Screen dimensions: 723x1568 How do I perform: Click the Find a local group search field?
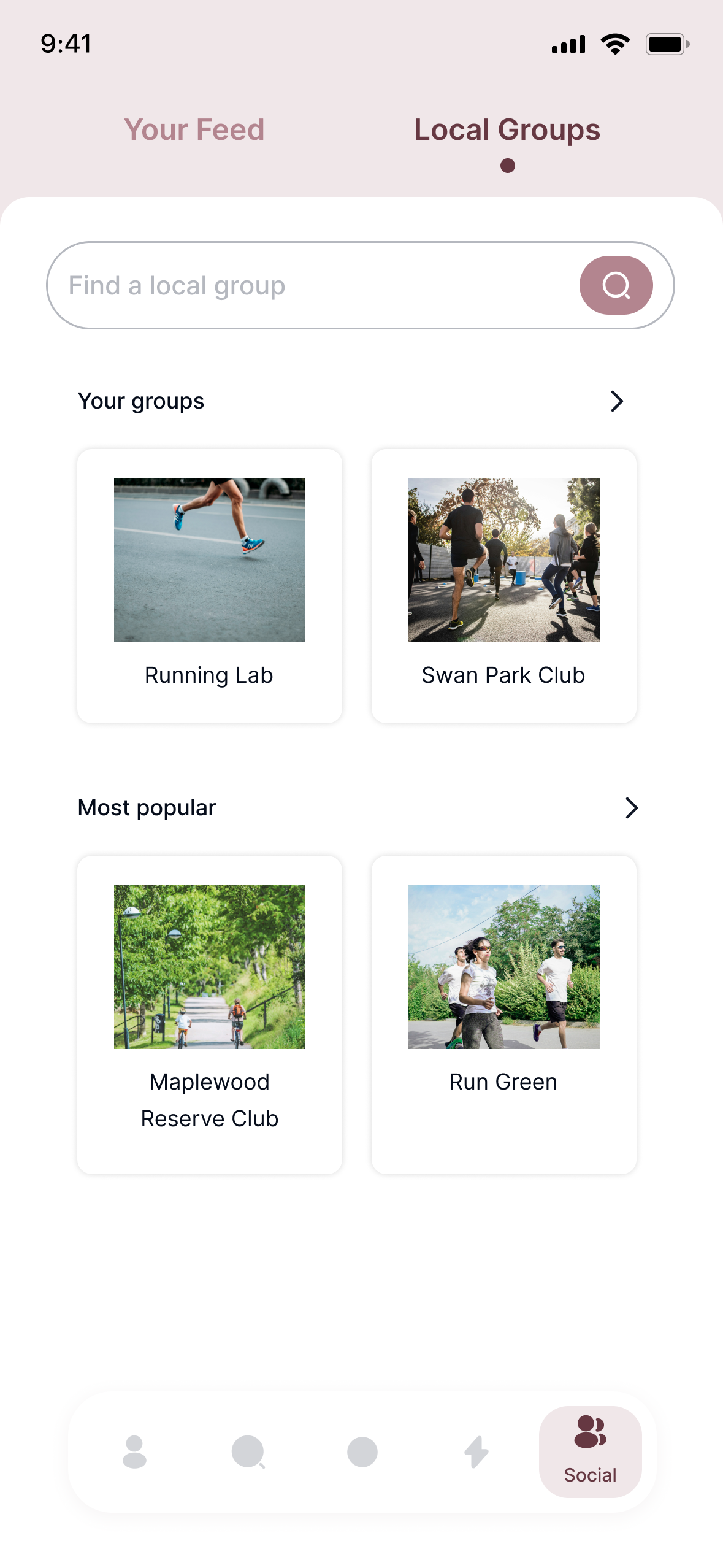[276, 285]
